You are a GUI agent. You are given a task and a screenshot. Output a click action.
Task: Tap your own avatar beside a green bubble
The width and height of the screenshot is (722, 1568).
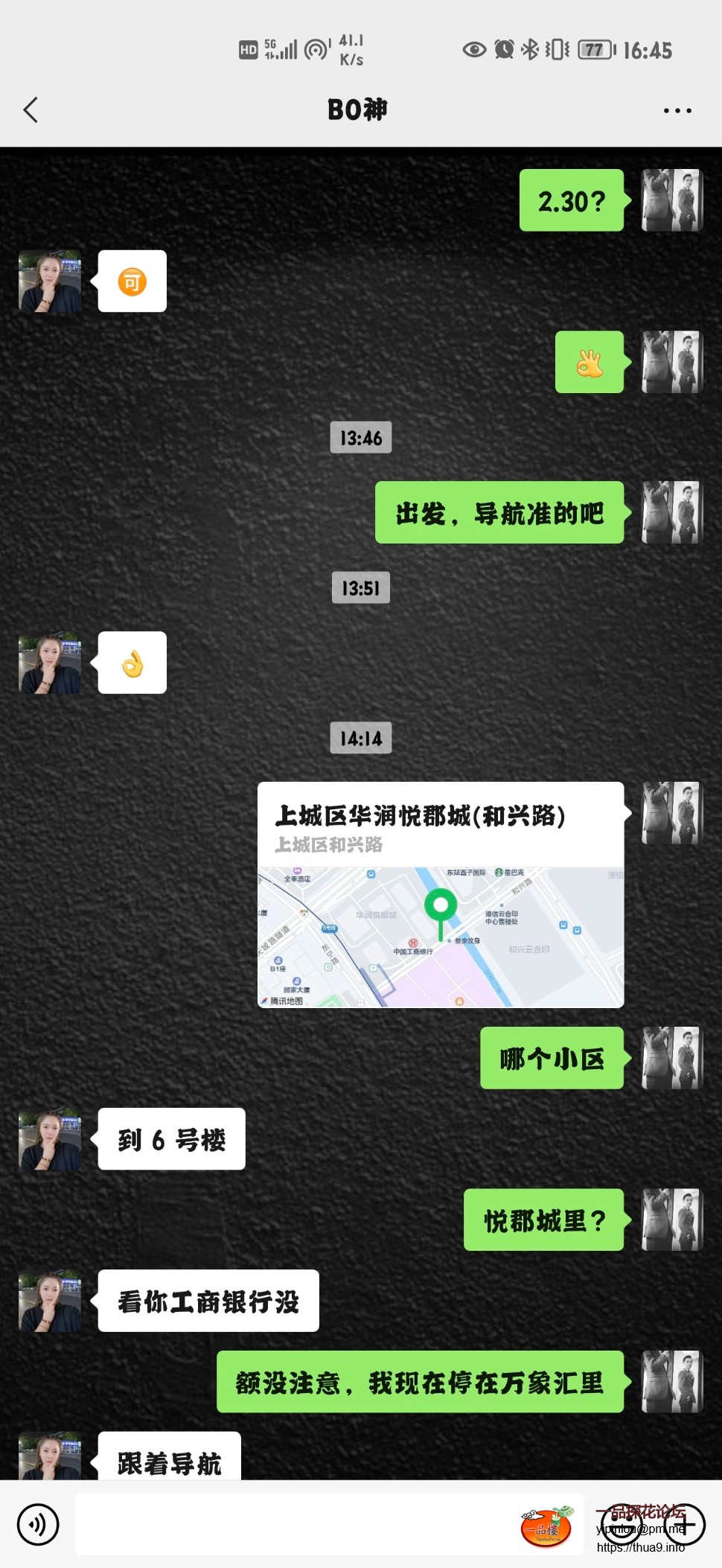pos(670,201)
